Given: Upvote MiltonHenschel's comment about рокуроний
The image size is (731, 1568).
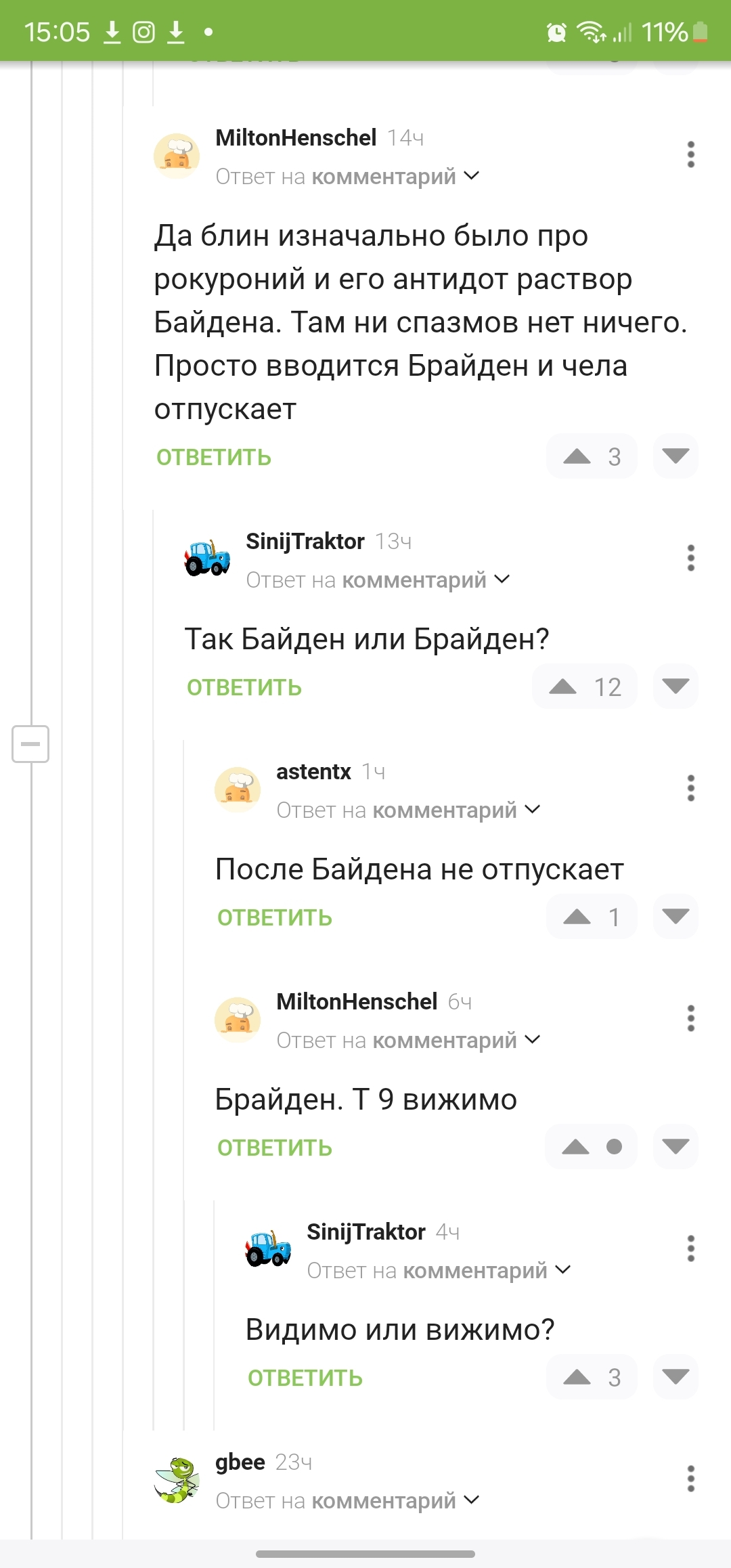Looking at the screenshot, I should [577, 456].
